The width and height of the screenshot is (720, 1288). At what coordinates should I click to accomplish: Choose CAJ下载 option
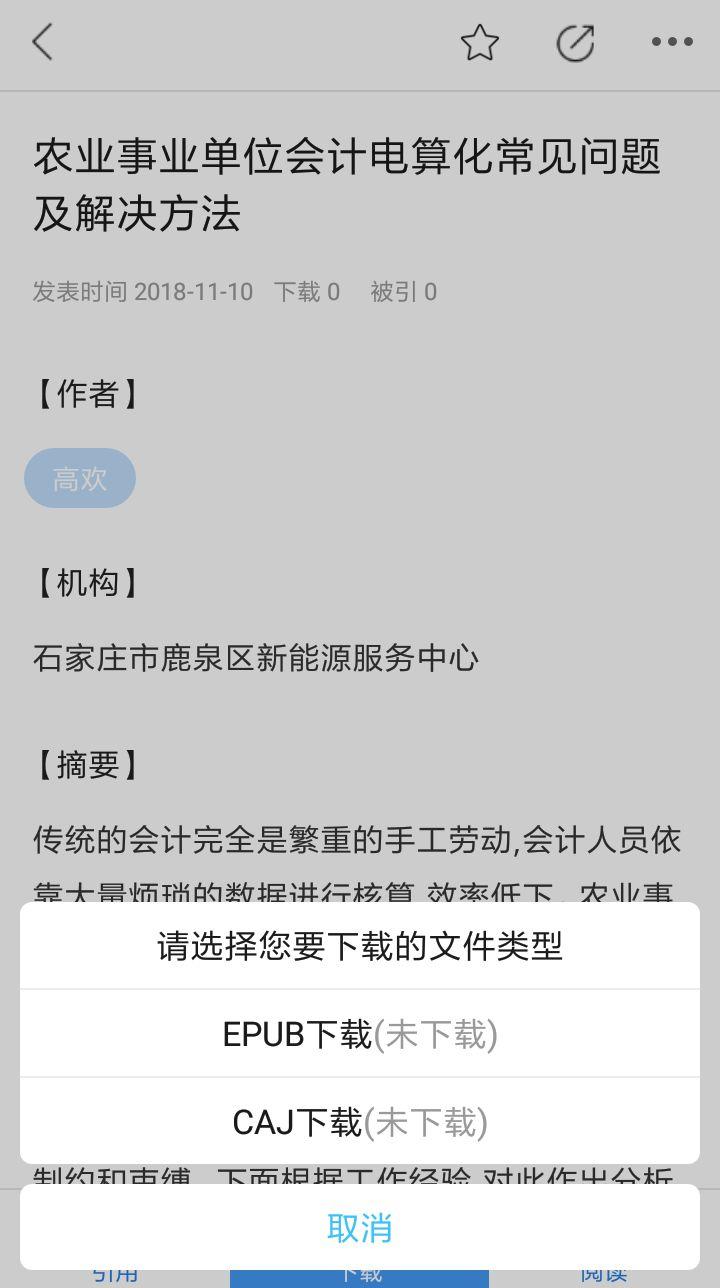[x=360, y=1122]
